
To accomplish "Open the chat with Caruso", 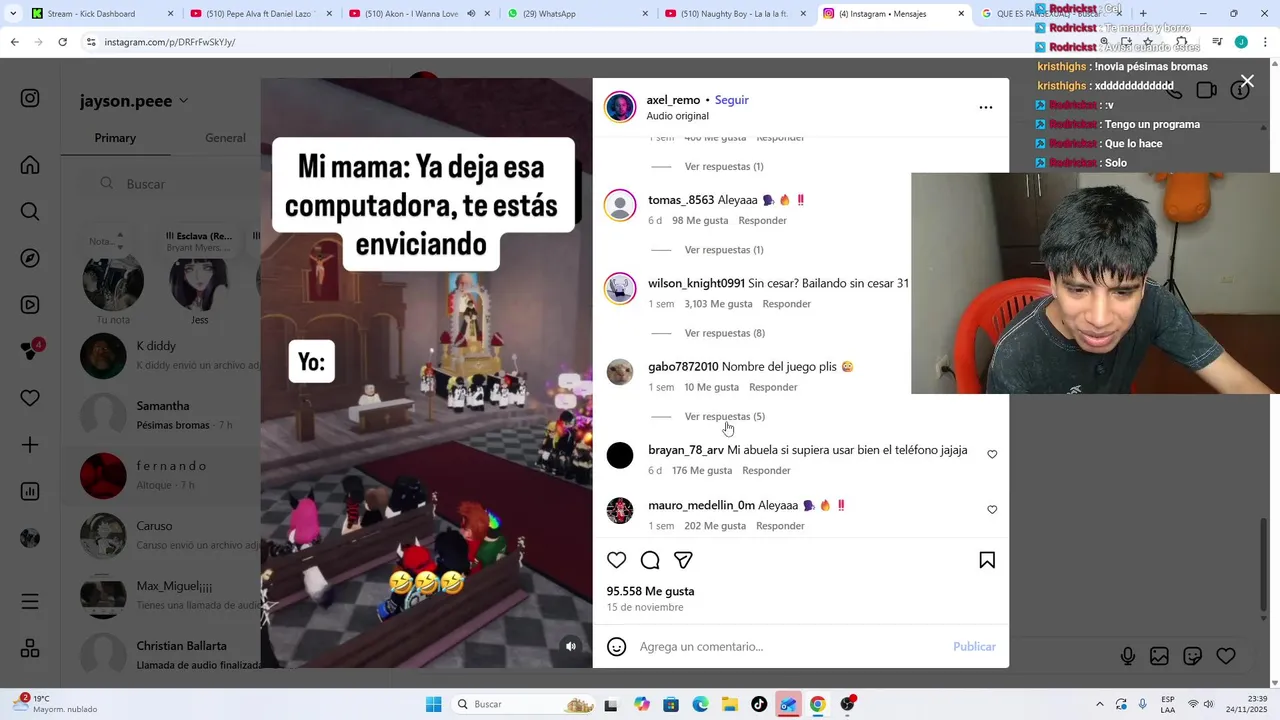I will click(x=155, y=534).
